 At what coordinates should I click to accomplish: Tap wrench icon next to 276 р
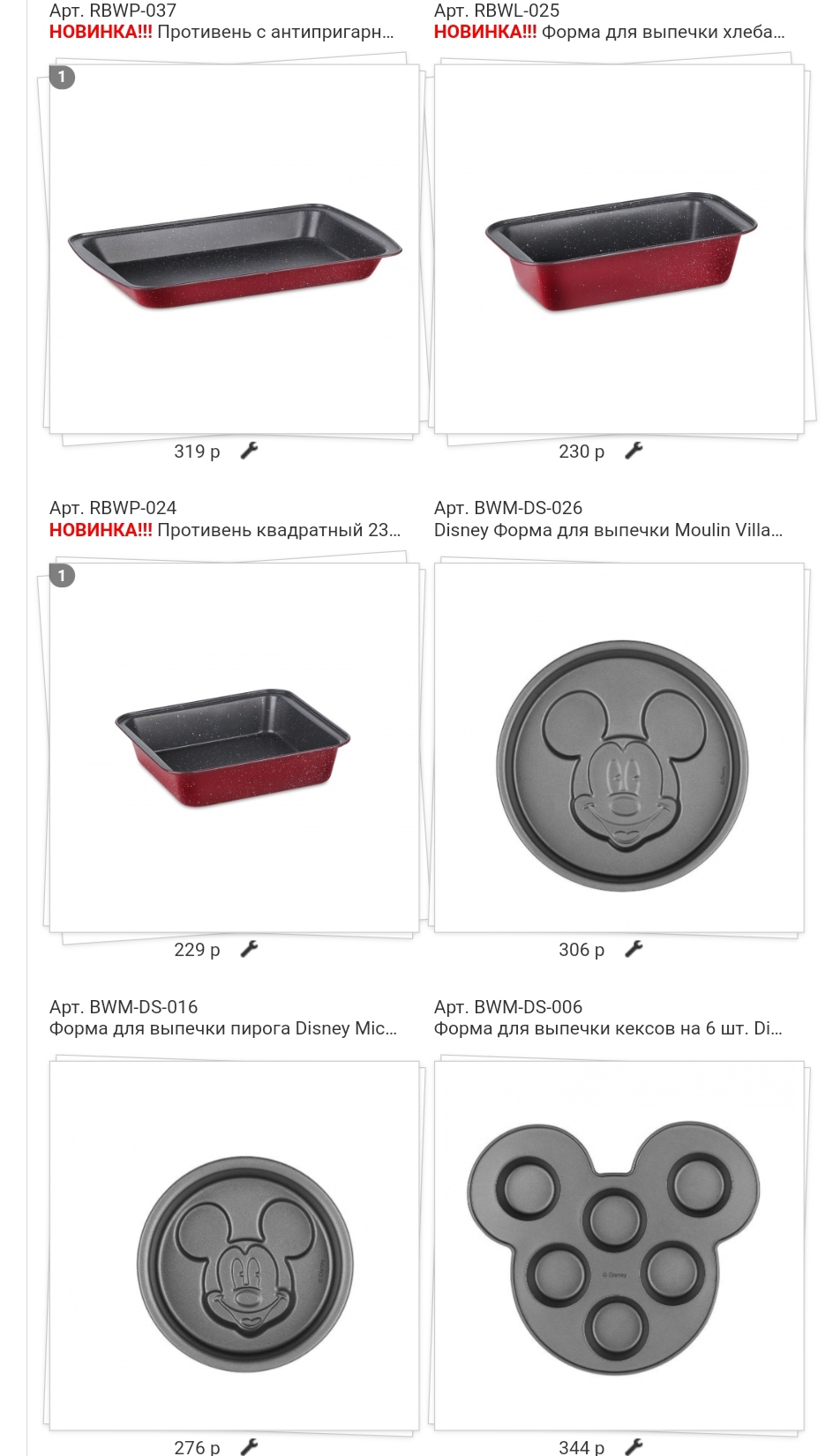(250, 1446)
